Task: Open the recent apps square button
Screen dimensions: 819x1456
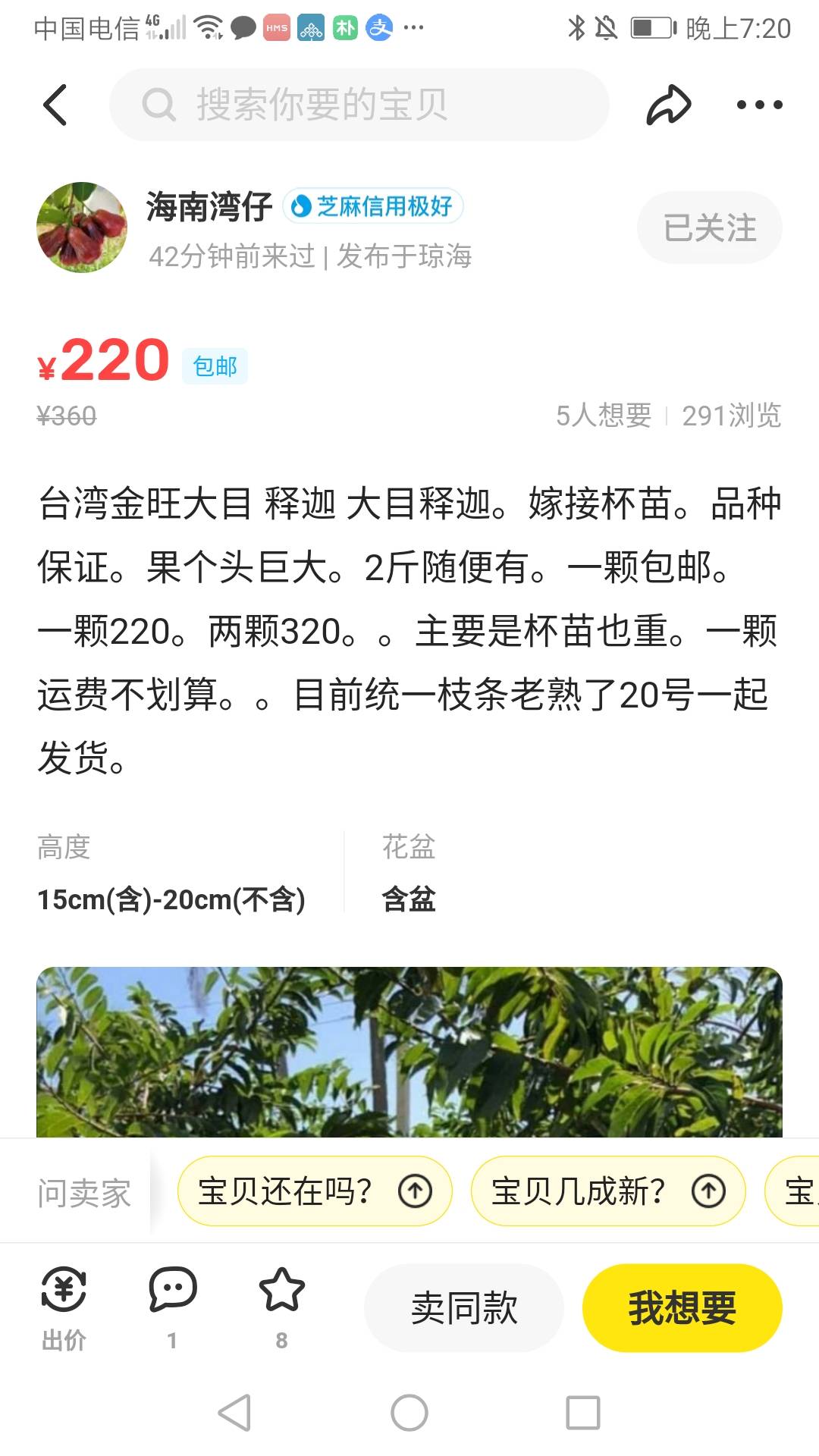Action: [583, 1413]
